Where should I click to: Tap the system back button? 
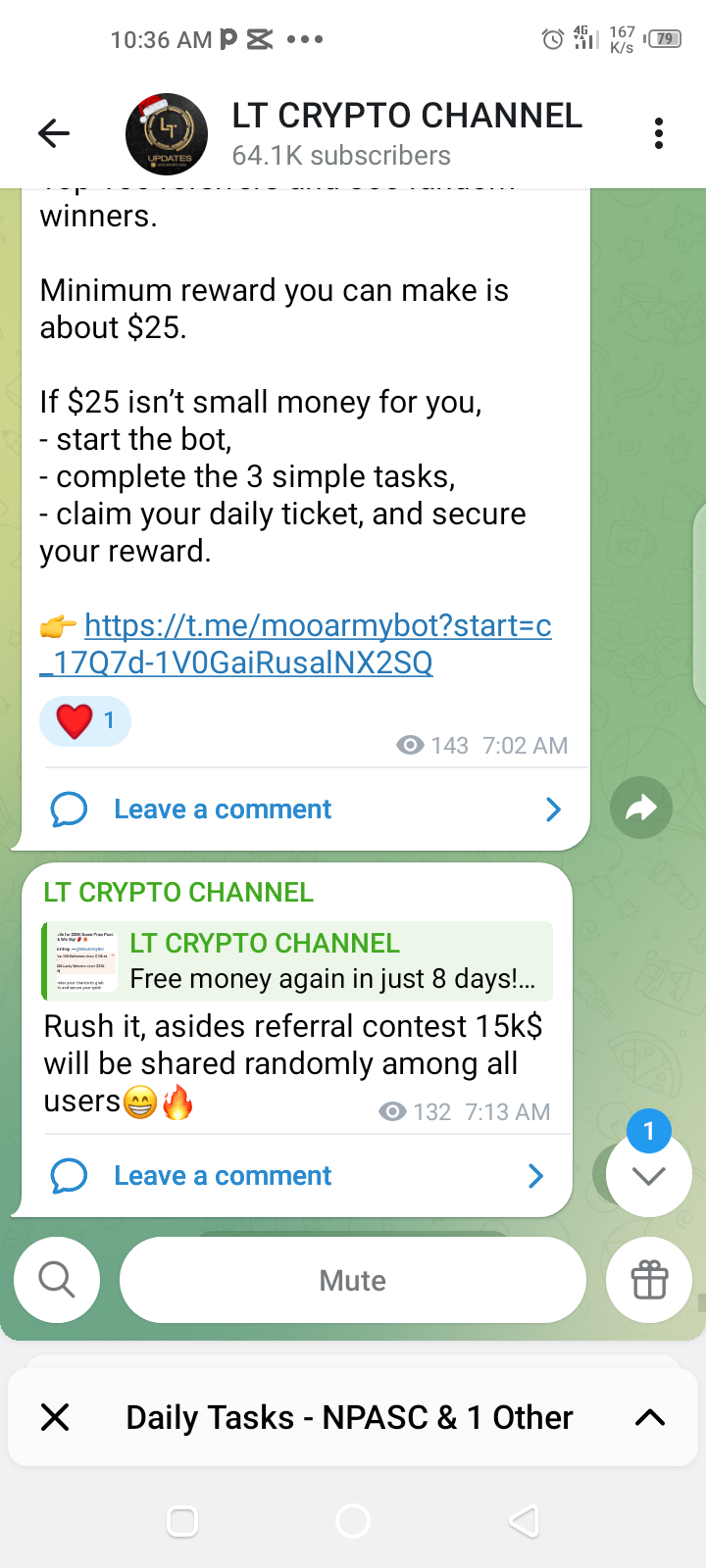[x=525, y=1521]
